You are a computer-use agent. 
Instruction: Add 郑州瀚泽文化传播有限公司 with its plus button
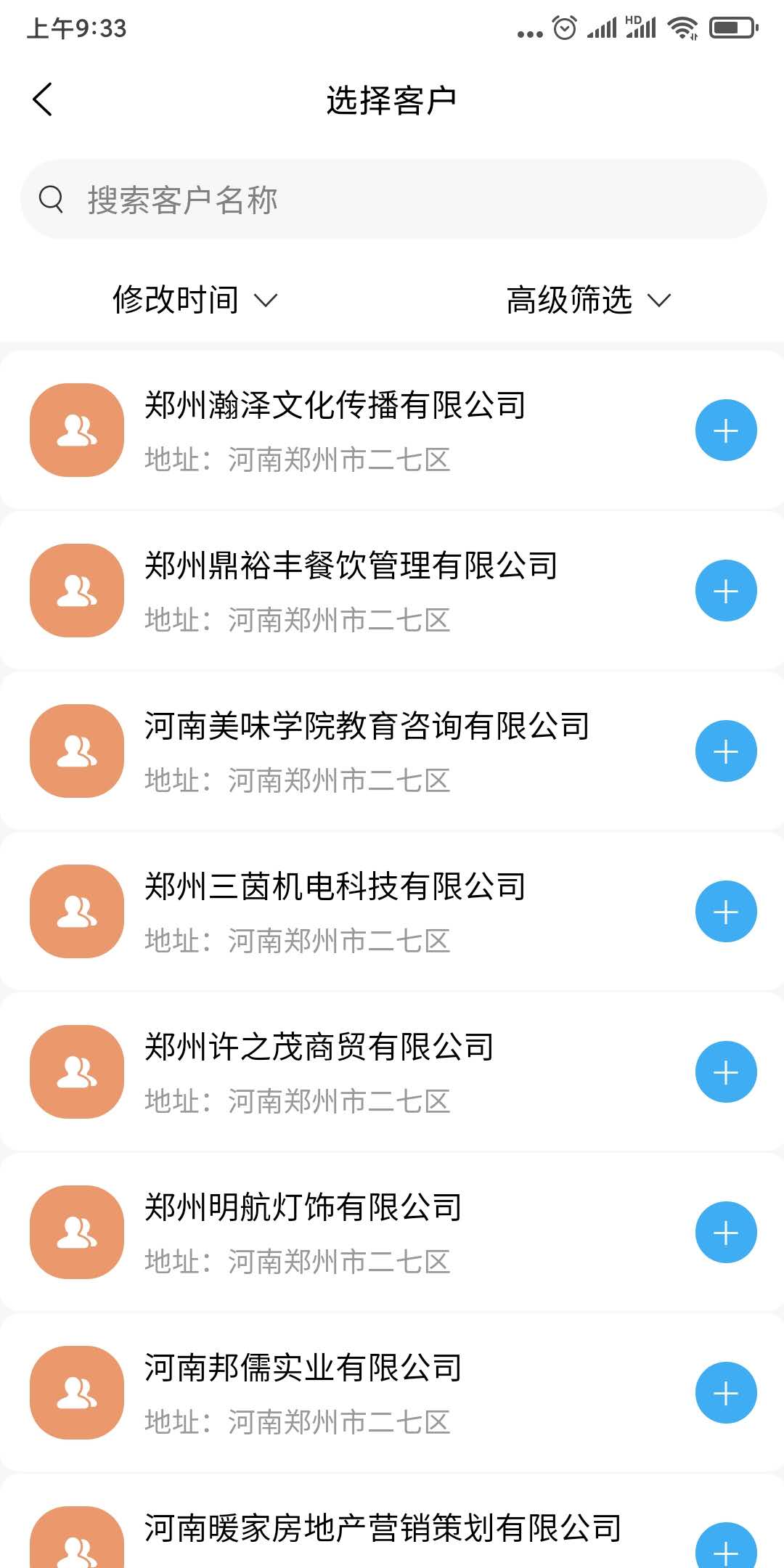pos(726,430)
